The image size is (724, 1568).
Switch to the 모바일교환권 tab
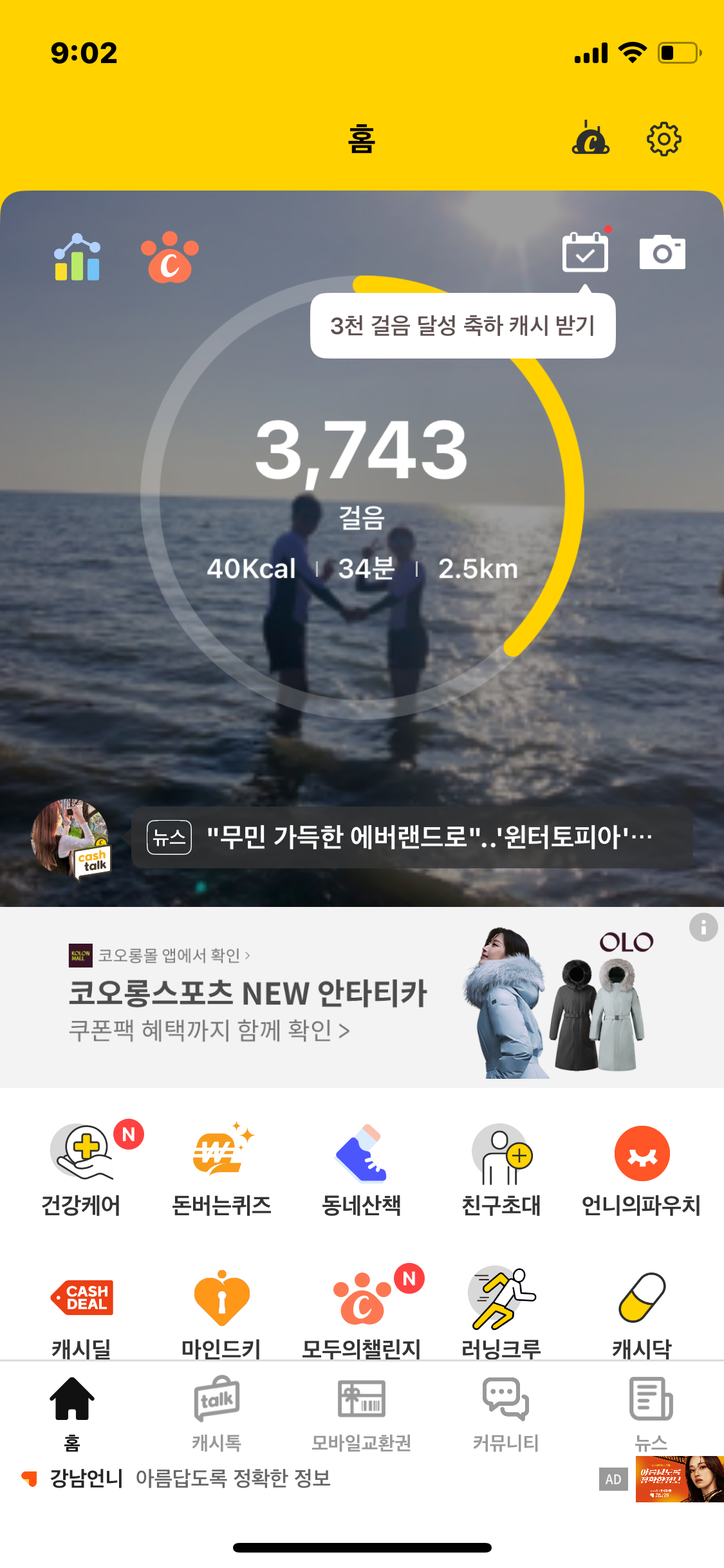[x=362, y=1413]
